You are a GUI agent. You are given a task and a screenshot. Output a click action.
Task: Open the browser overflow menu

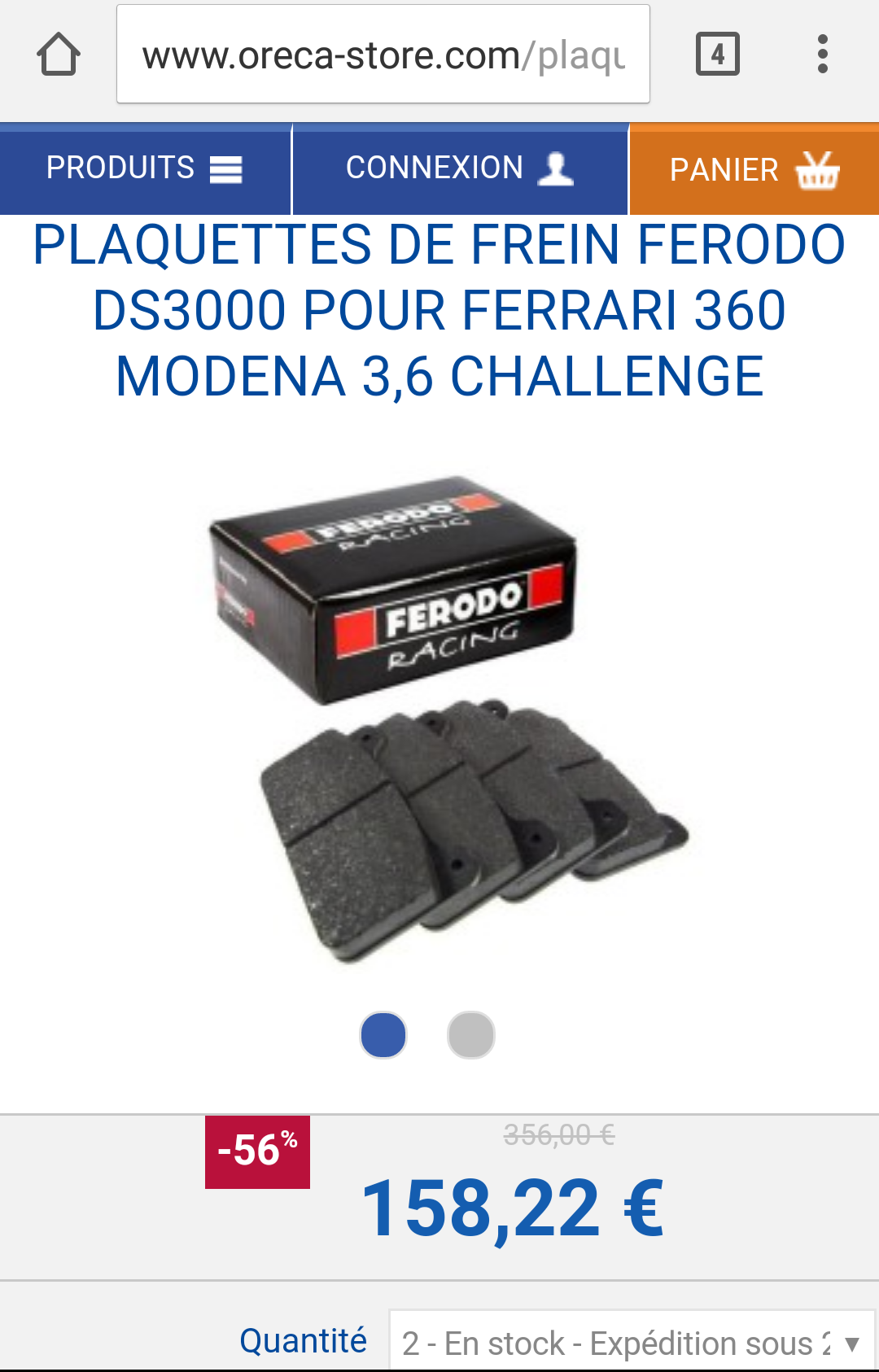click(822, 55)
